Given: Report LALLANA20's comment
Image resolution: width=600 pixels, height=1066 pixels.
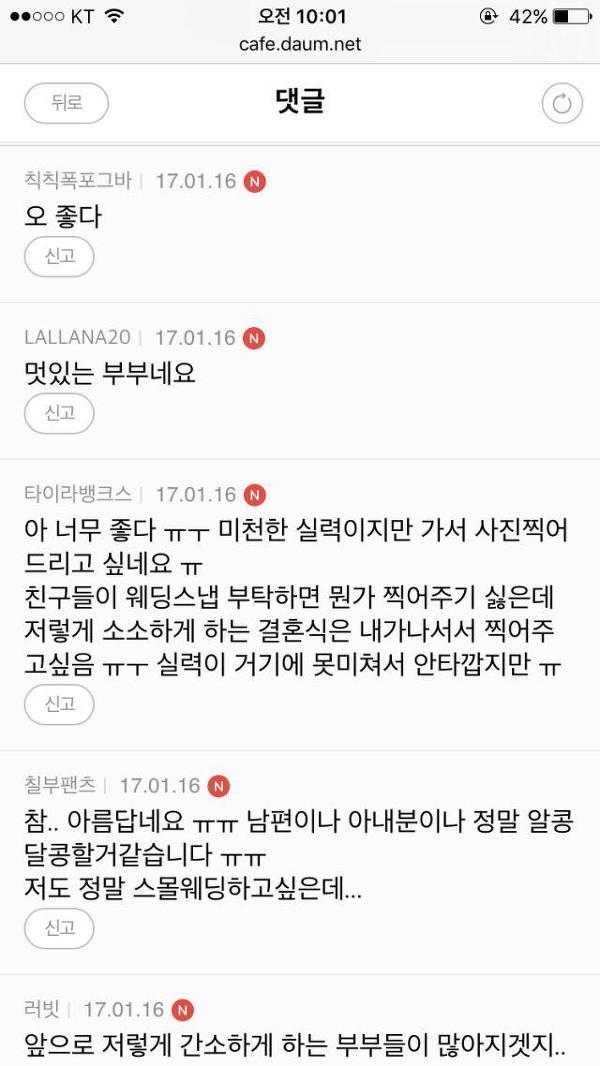Looking at the screenshot, I should 59,413.
